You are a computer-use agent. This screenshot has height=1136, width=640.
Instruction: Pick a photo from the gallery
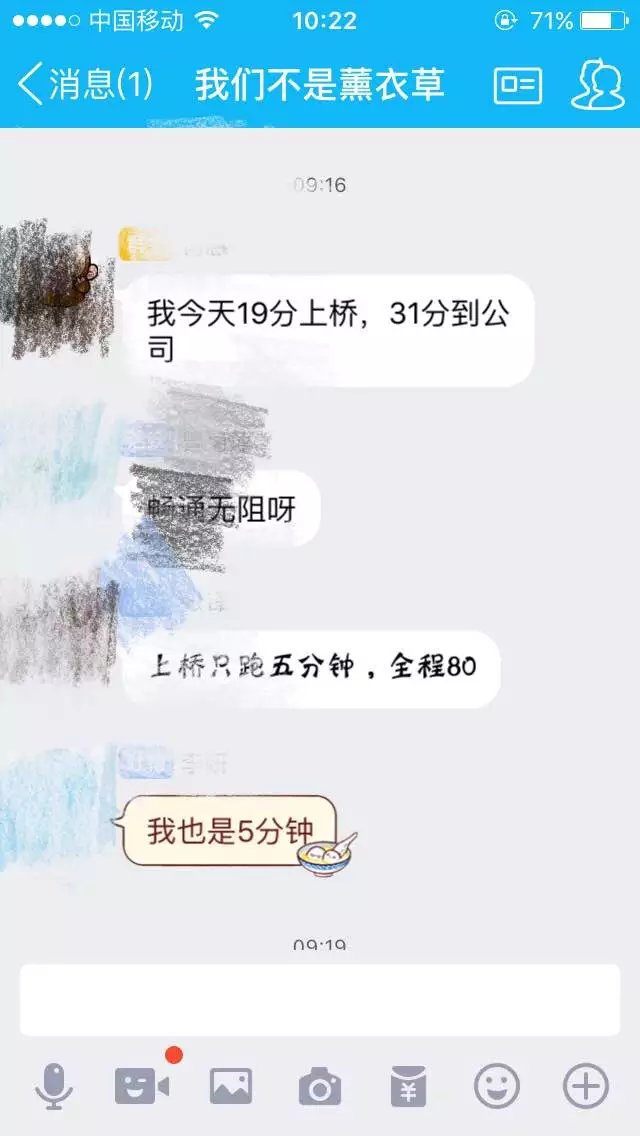point(230,1086)
